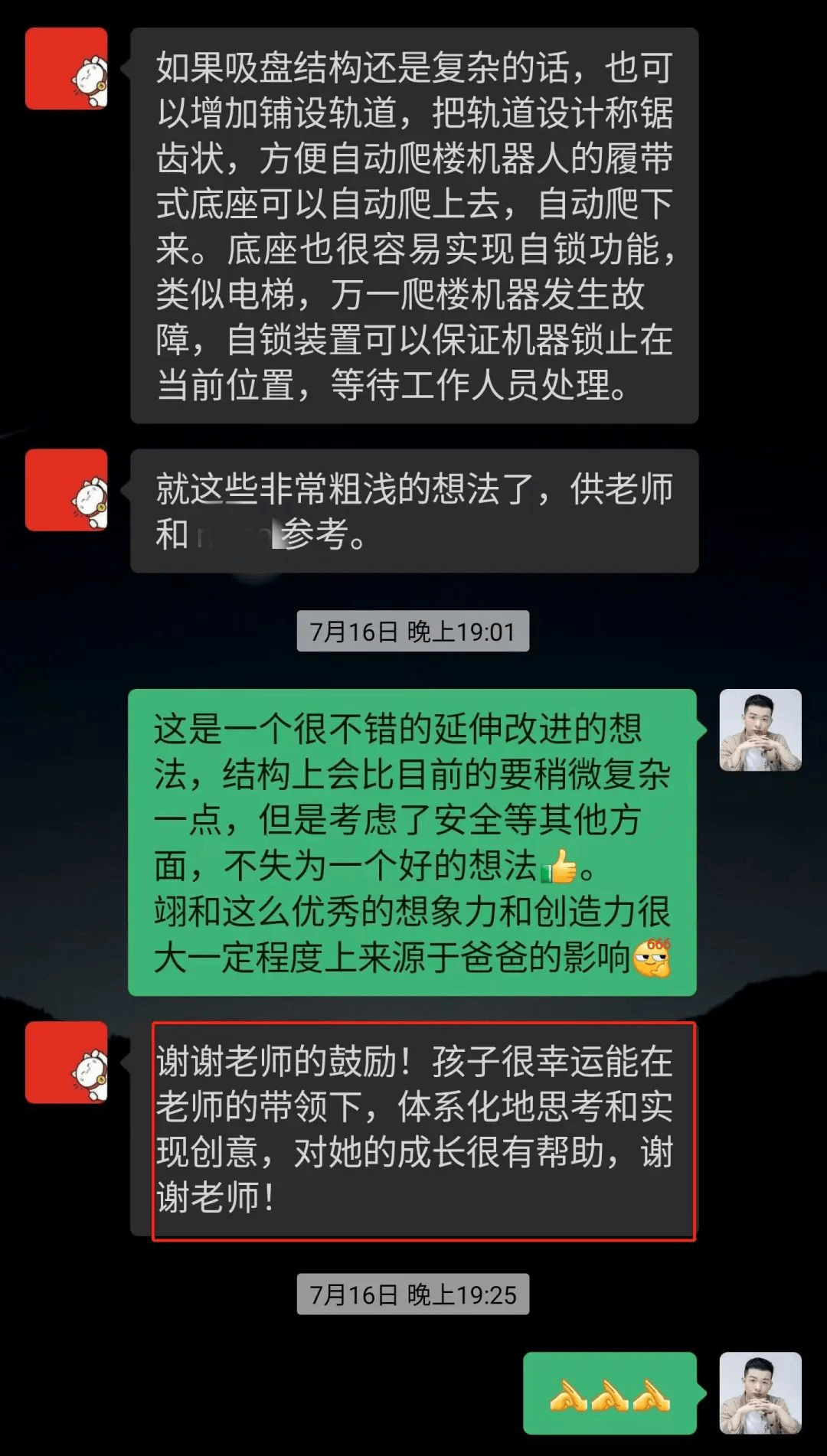Open teacher's avatar beside '这是一个很不错的延伸改进' reply

pyautogui.click(x=760, y=730)
